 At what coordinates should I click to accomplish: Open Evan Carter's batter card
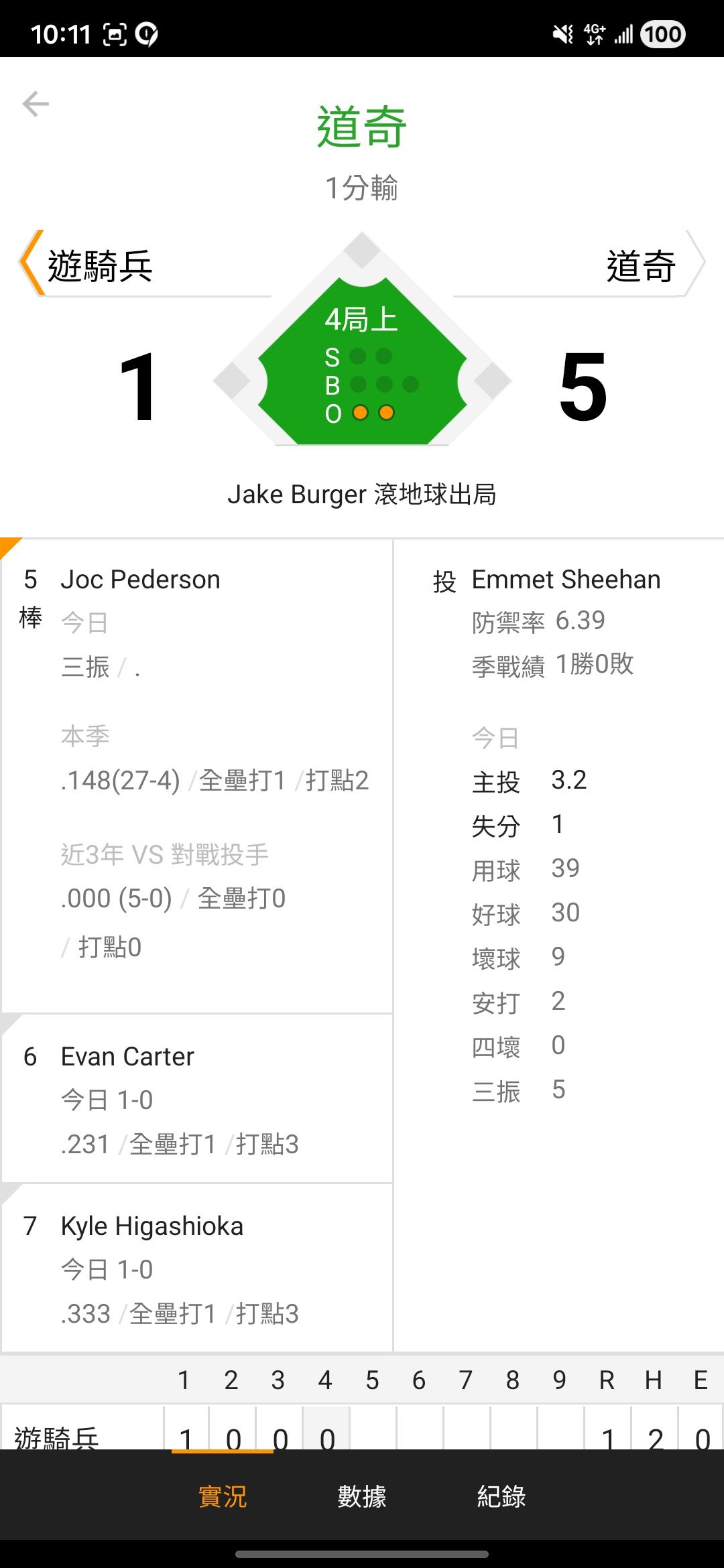(197, 1099)
